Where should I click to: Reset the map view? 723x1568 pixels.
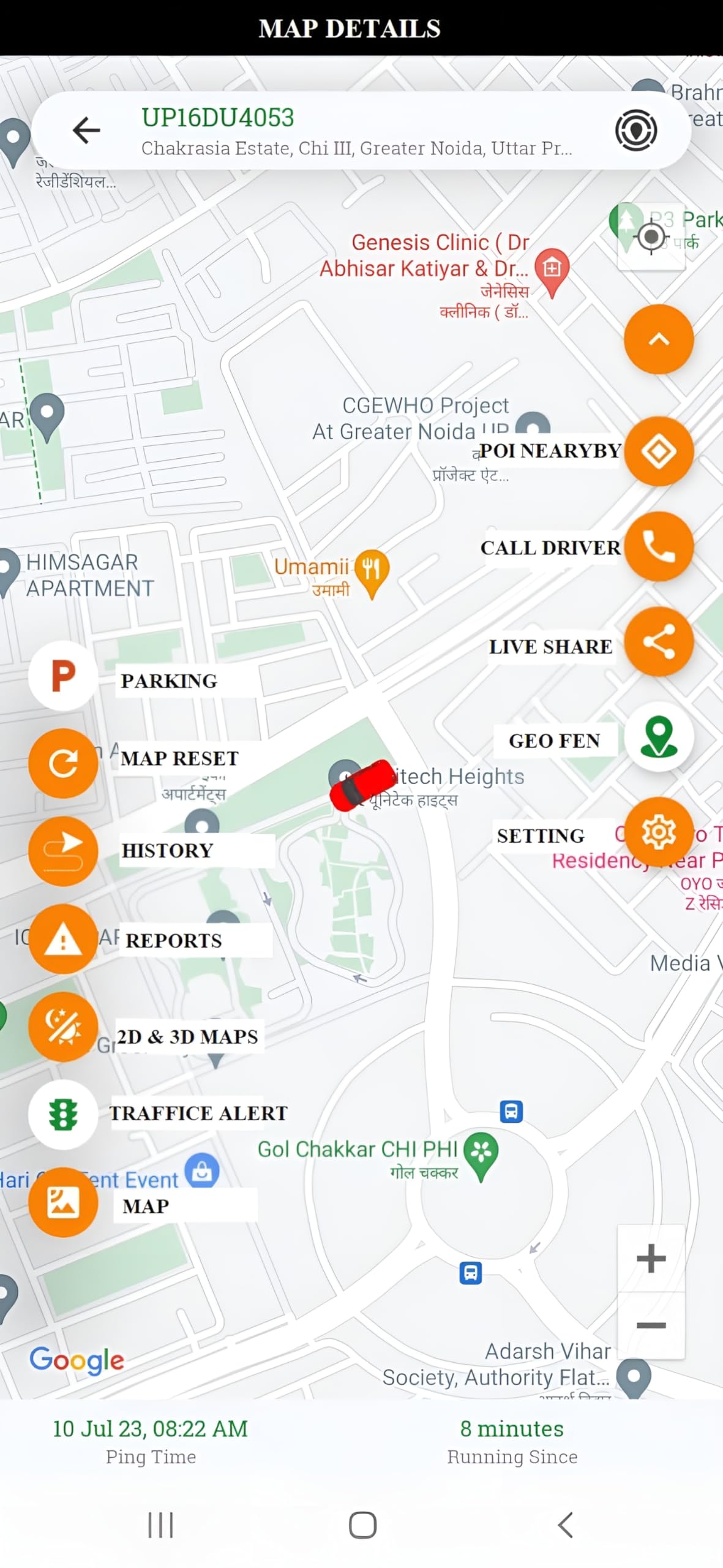coord(63,763)
